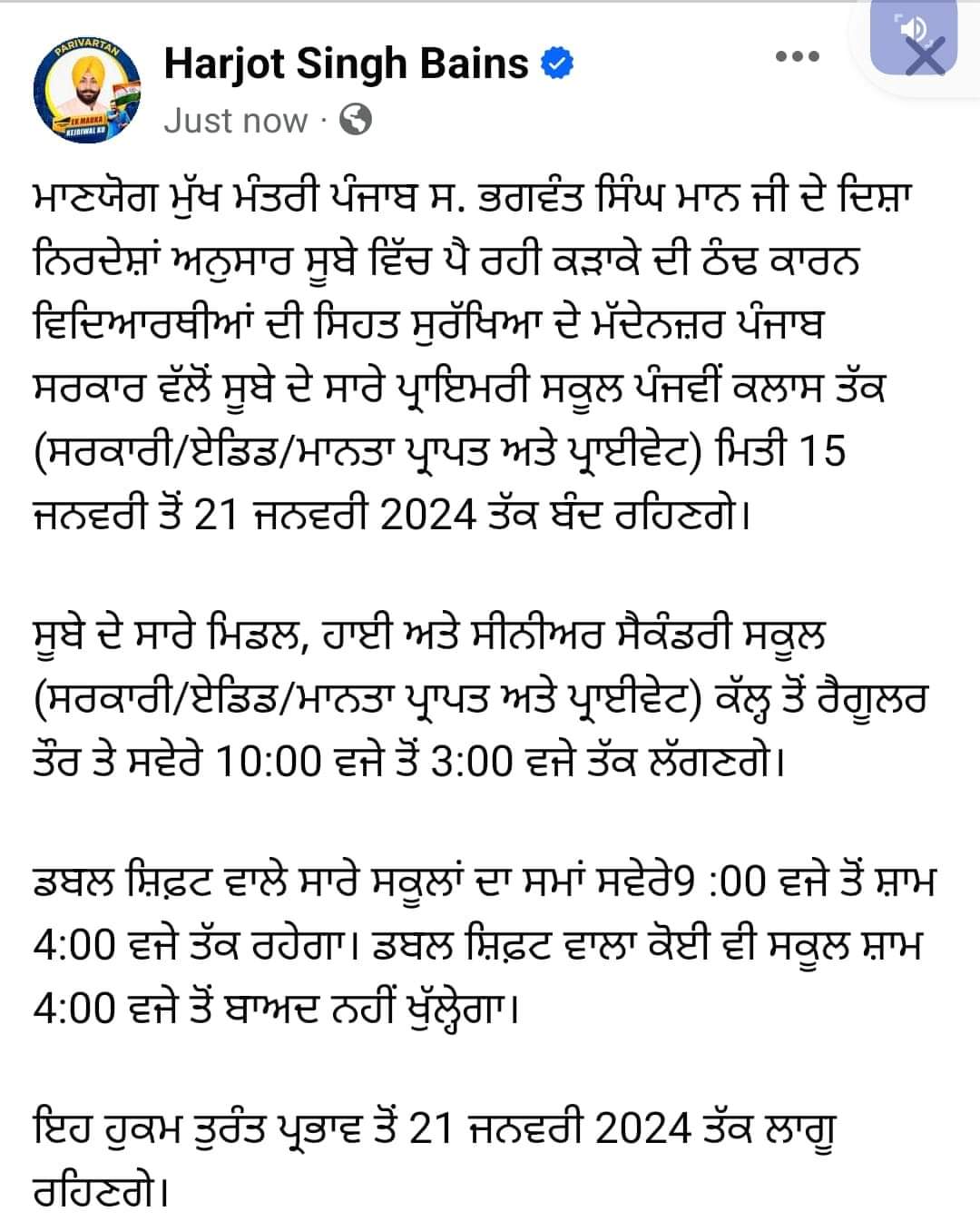Open the post's three-dot options menu
The image size is (980, 1231).
[798, 56]
